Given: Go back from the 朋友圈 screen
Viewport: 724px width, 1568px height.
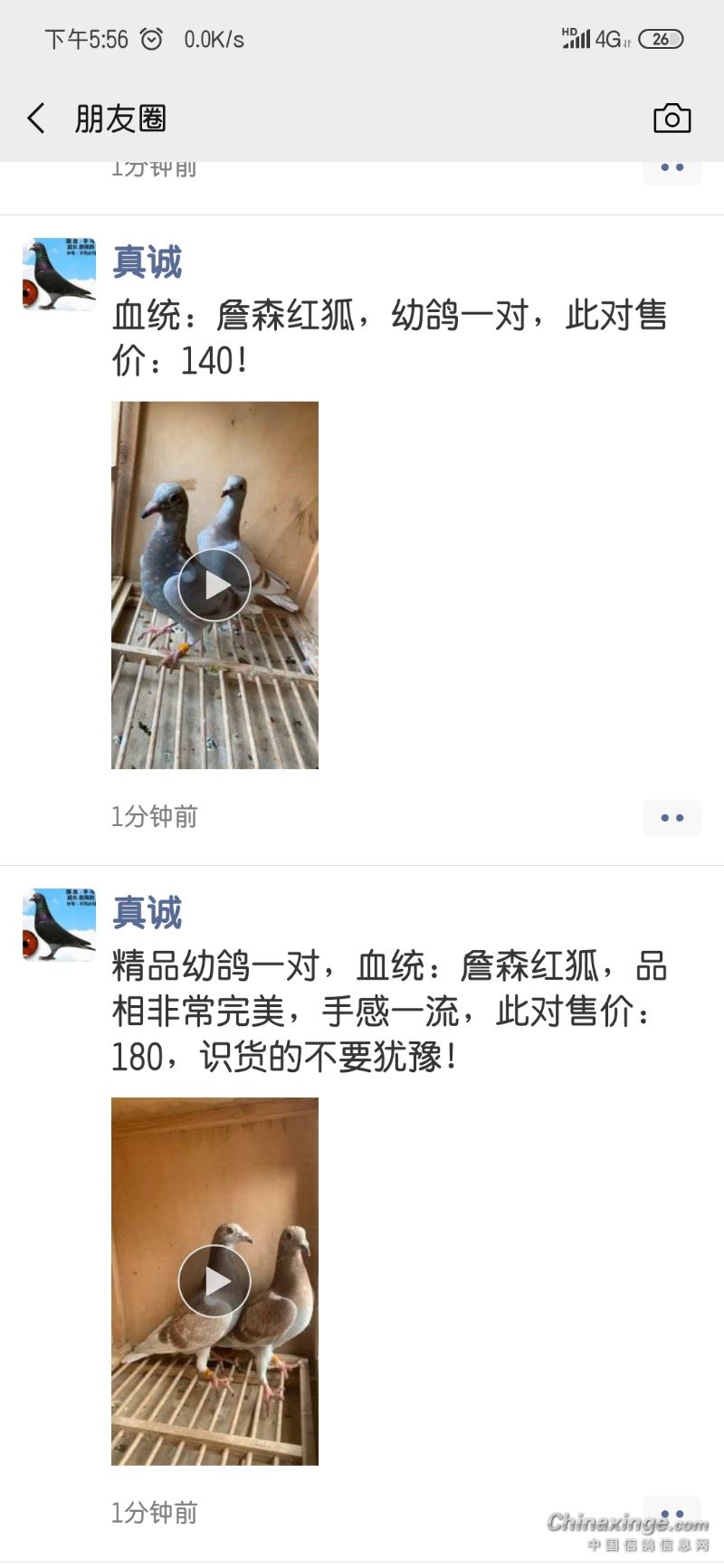Looking at the screenshot, I should [36, 119].
